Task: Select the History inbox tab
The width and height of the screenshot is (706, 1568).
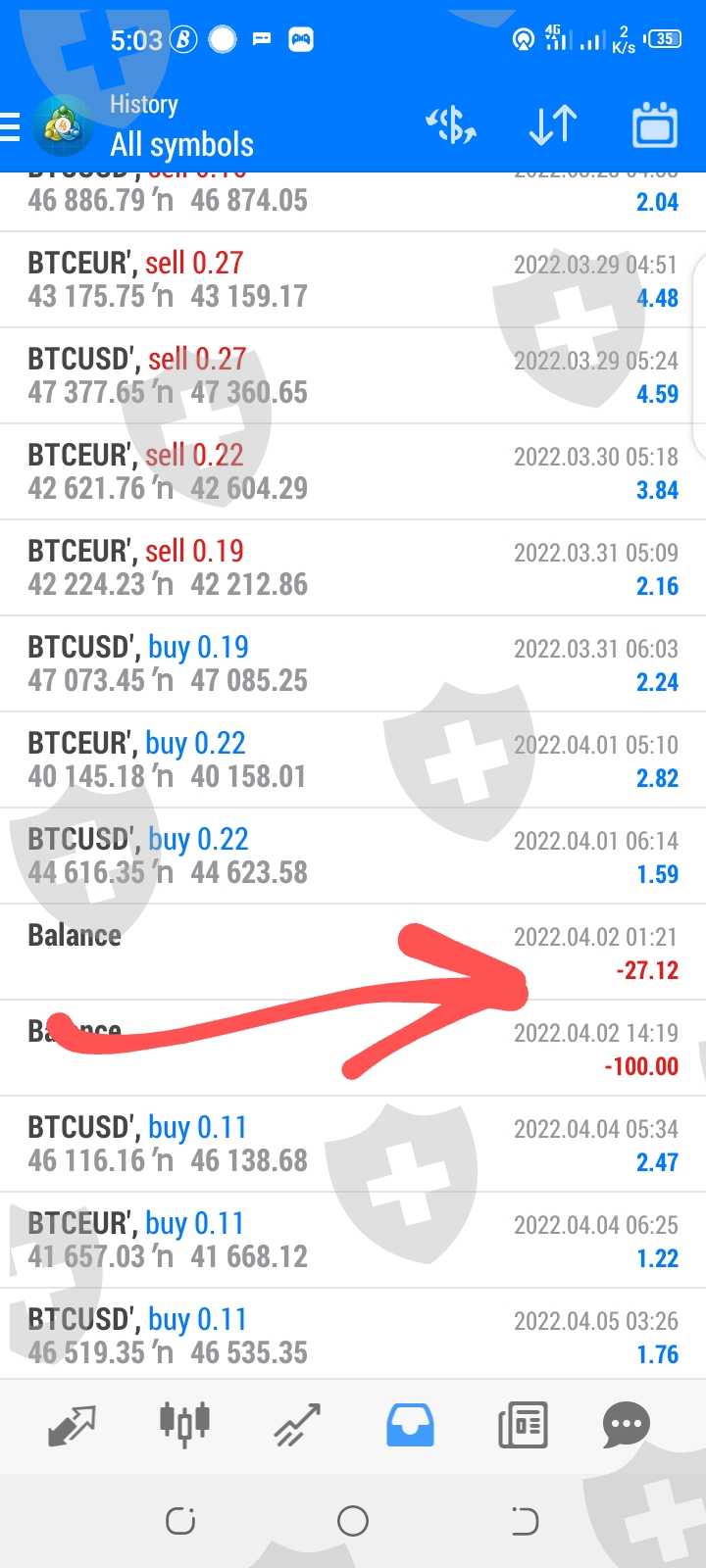Action: click(410, 1425)
